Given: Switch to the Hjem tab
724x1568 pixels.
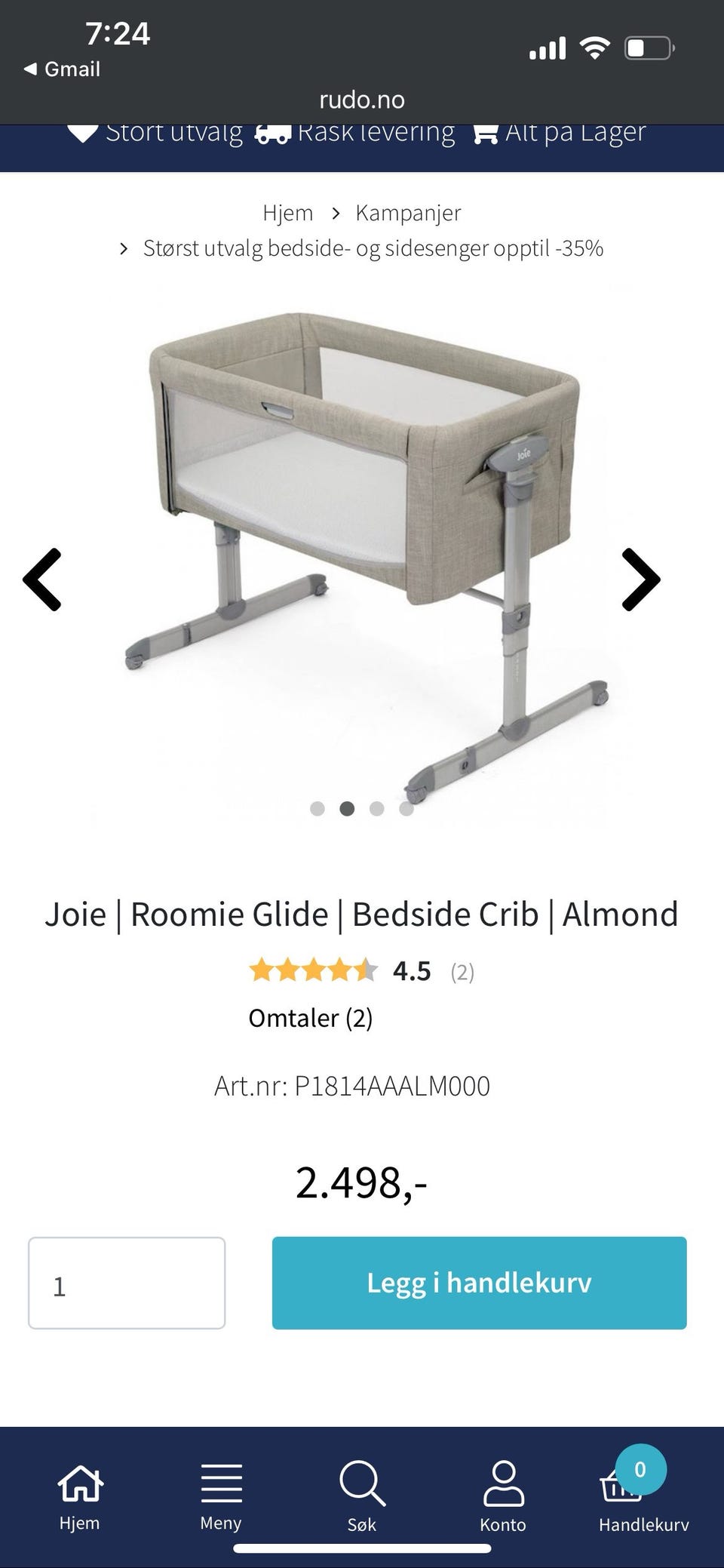Looking at the screenshot, I should (79, 1497).
